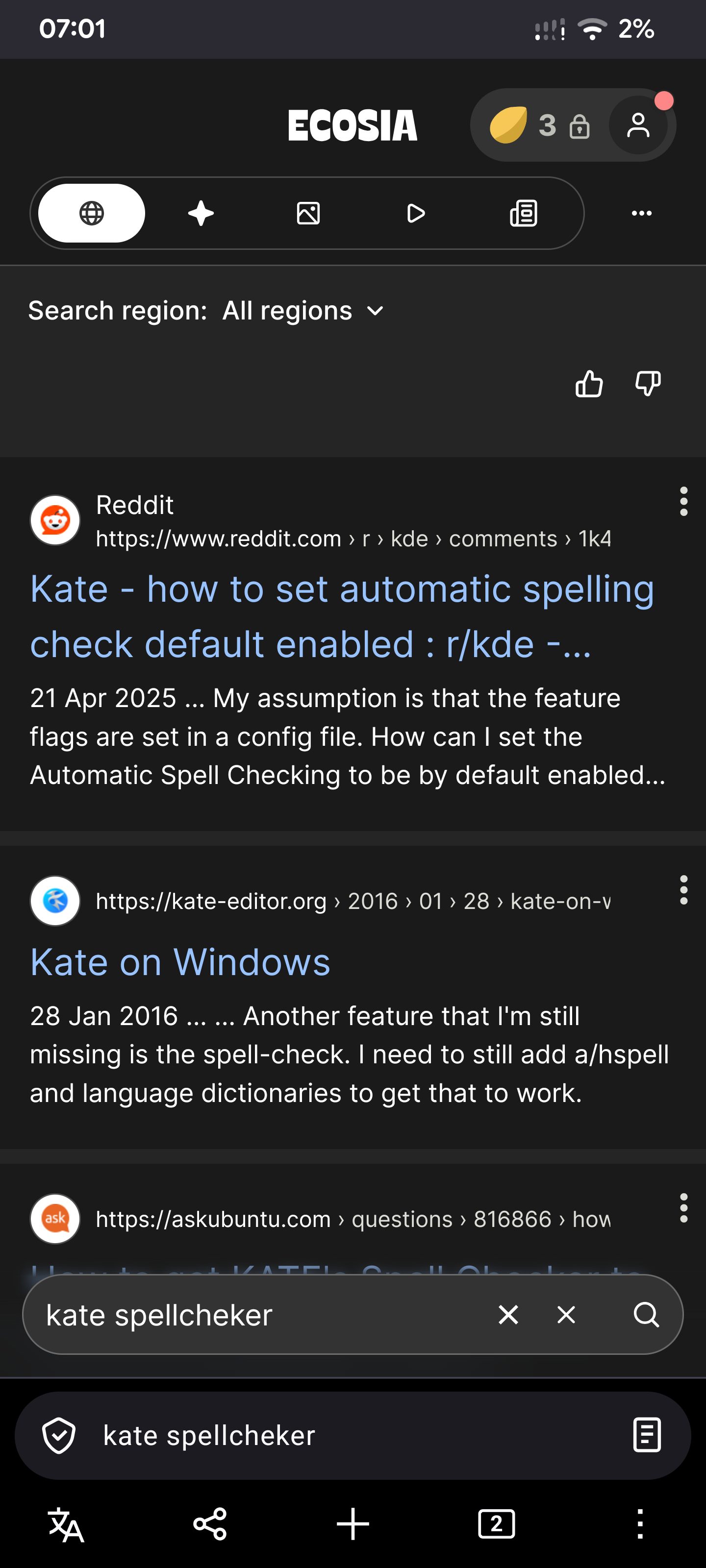This screenshot has height=1568, width=706.
Task: Tap the browser address bar
Action: [353, 1435]
